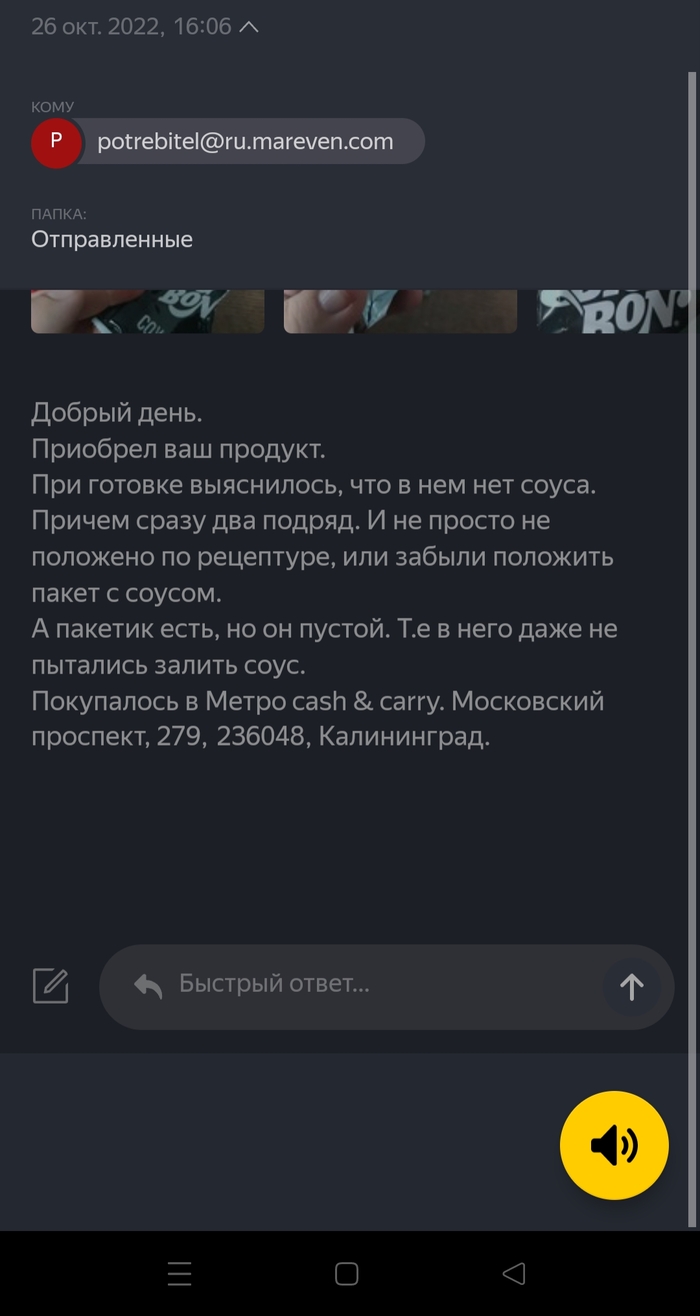Open the full compose editor icon
This screenshot has height=1316, width=700.
pyautogui.click(x=51, y=986)
